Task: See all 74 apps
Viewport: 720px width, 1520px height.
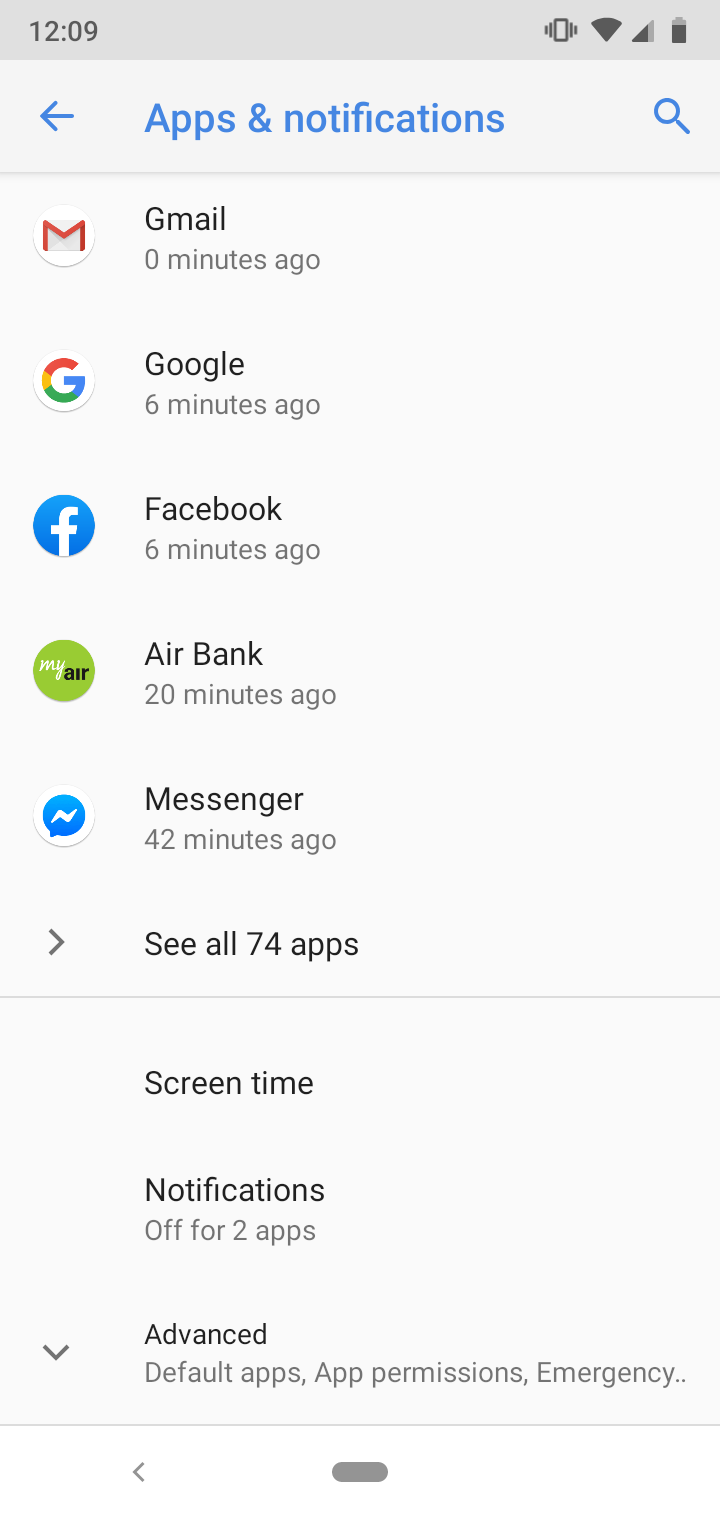Action: pyautogui.click(x=360, y=943)
